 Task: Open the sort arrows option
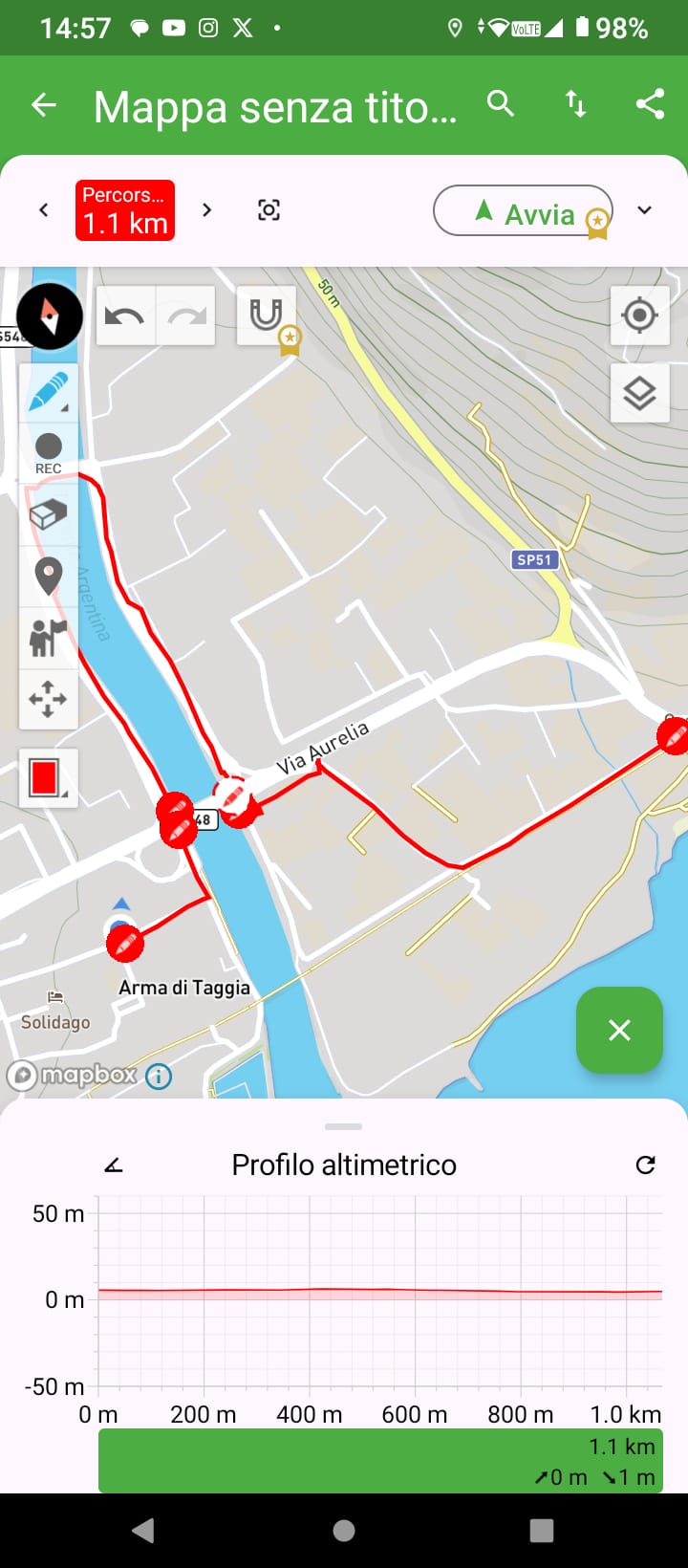click(575, 104)
